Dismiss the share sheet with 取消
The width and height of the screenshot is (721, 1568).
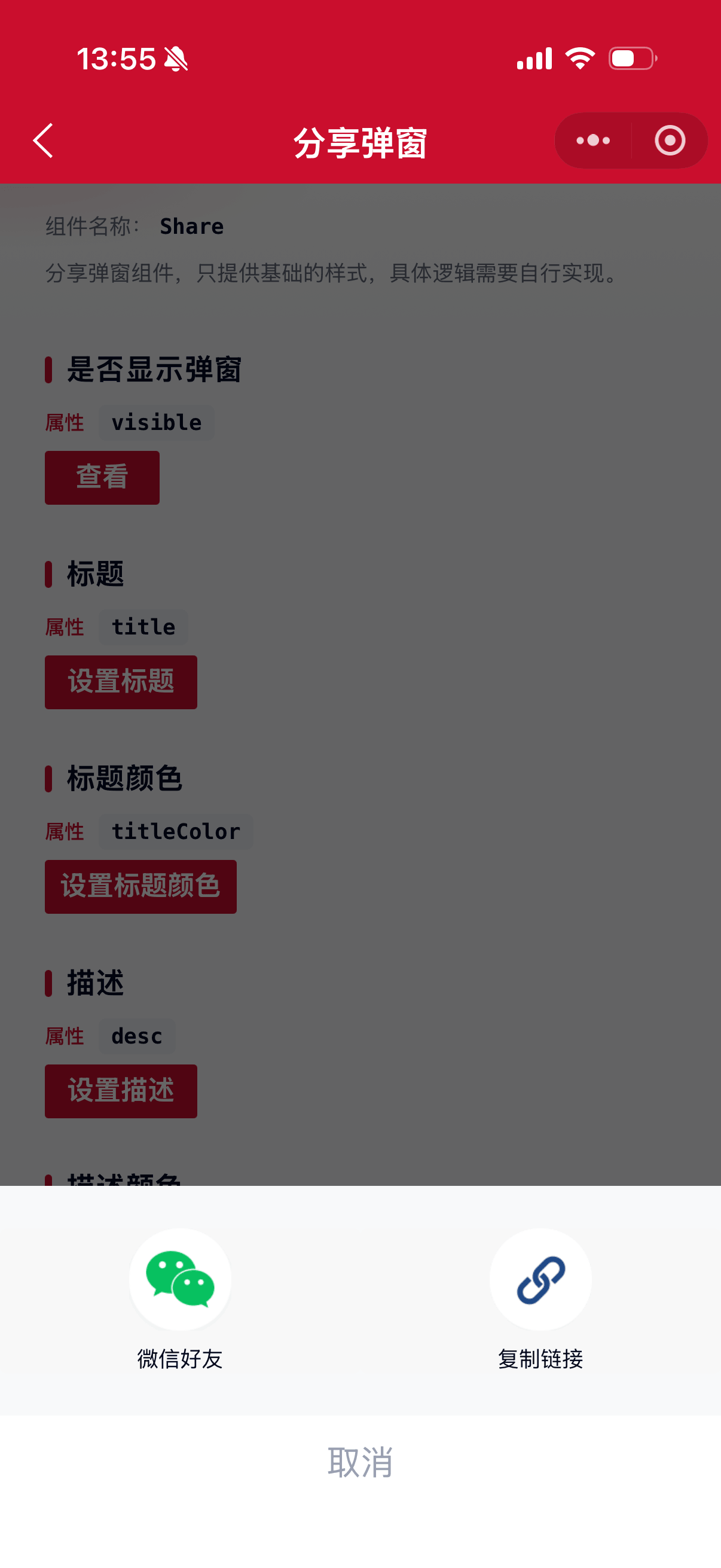pos(360,1462)
